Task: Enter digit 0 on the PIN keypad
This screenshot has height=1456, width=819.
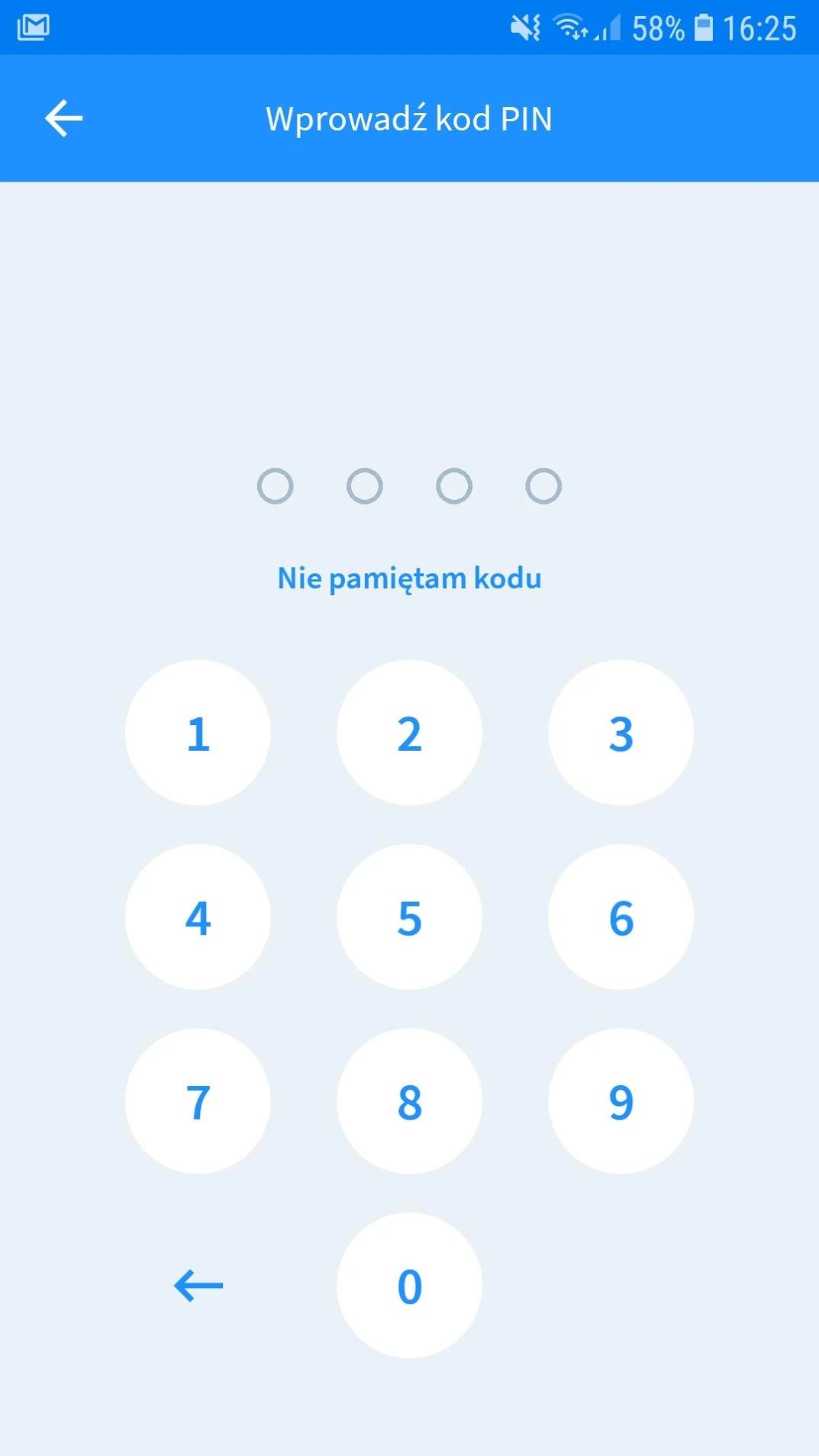Action: click(409, 1286)
